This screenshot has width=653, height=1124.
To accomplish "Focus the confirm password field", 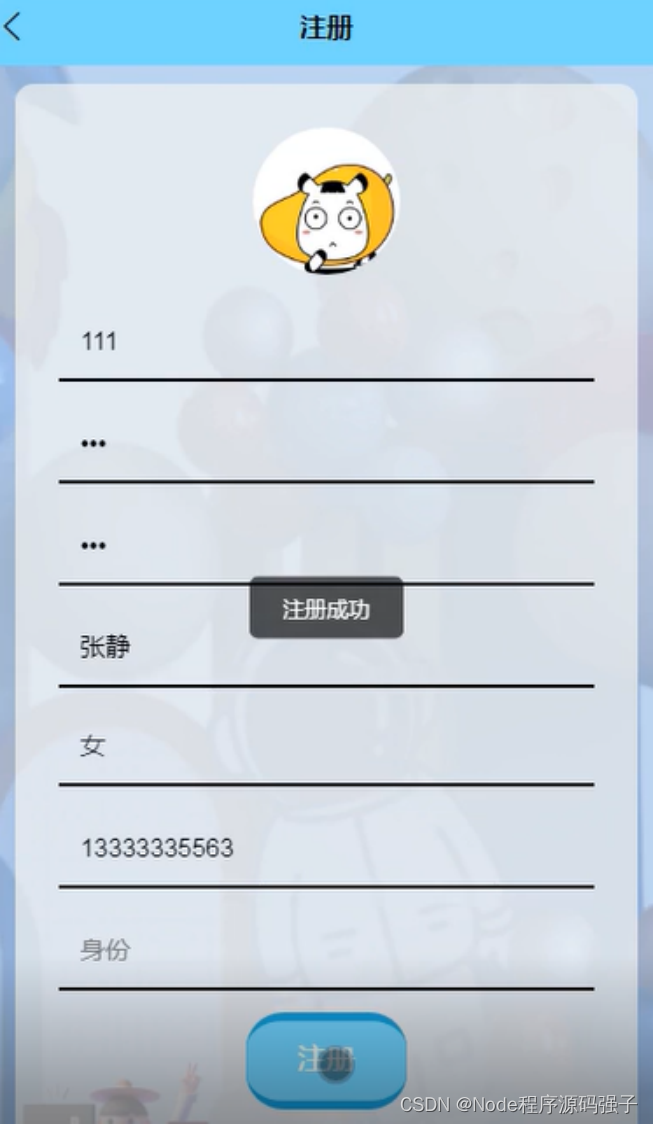I will (x=326, y=546).
